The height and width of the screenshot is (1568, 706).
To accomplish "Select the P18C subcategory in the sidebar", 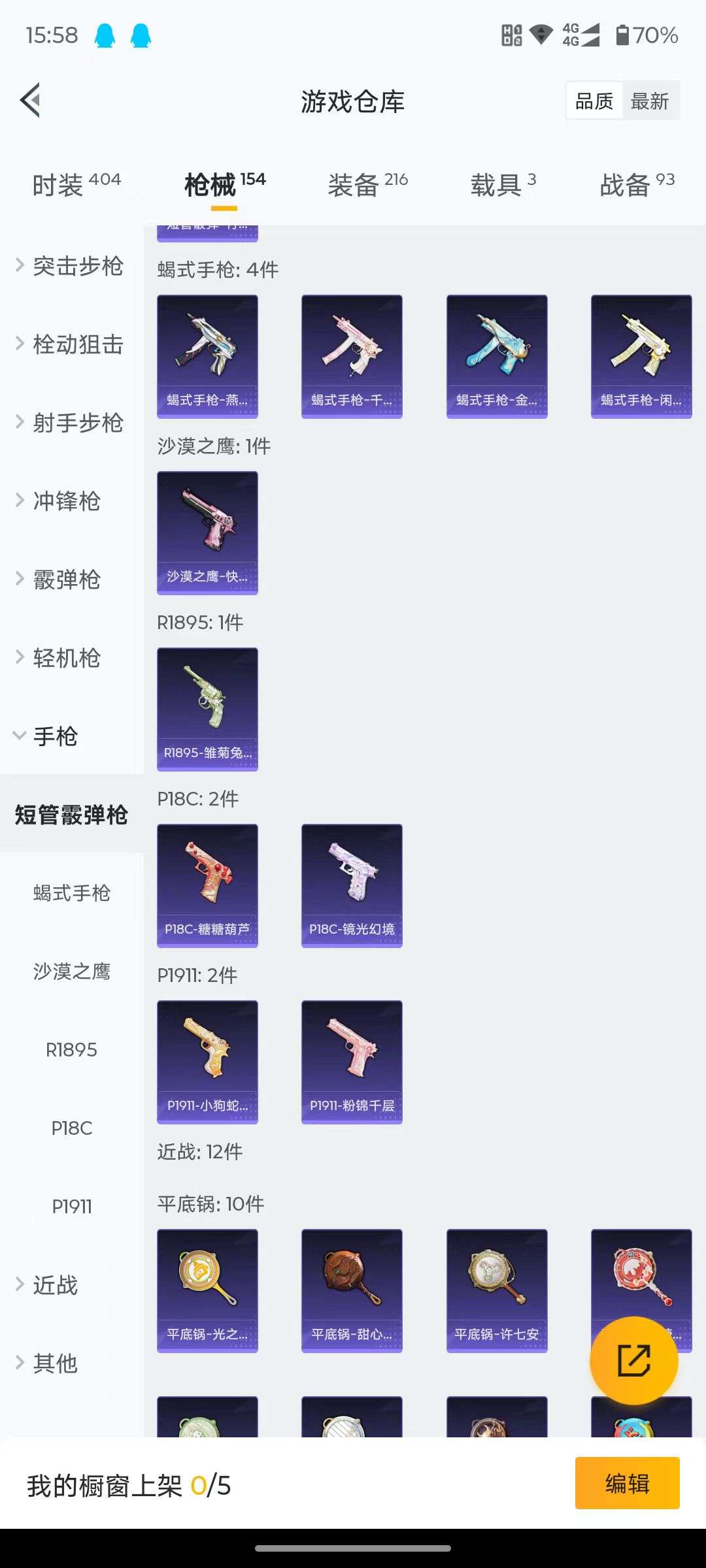I will (72, 1128).
